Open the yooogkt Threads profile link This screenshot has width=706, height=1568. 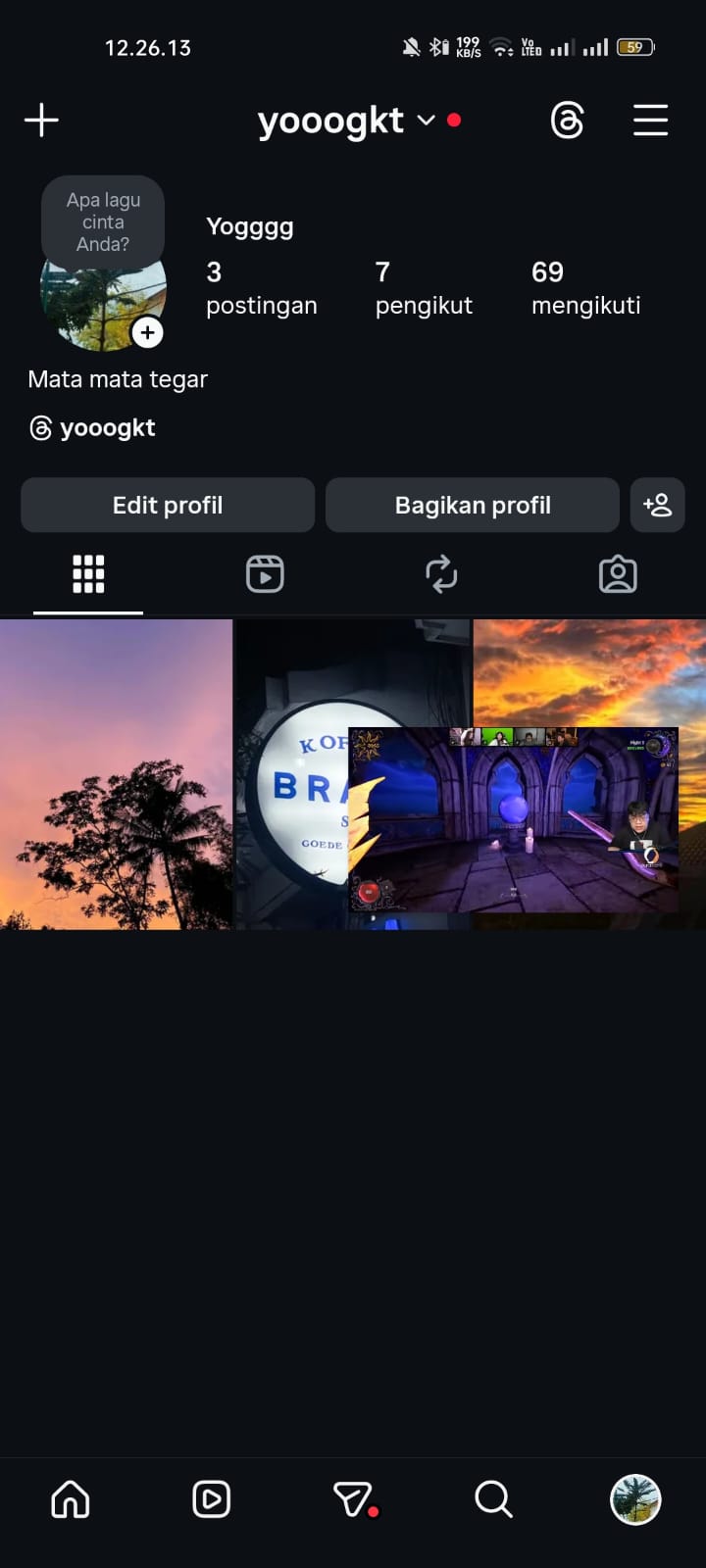(93, 428)
